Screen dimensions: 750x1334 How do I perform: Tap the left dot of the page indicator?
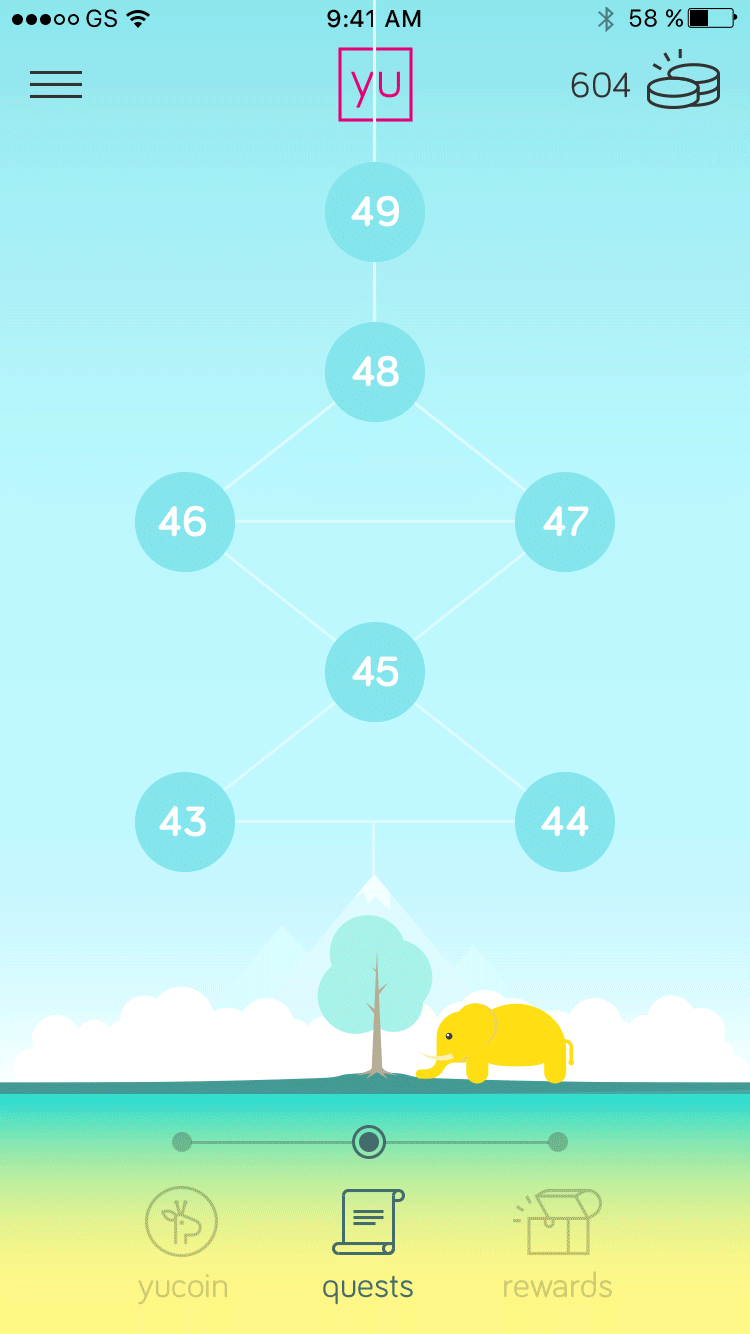pos(182,1142)
